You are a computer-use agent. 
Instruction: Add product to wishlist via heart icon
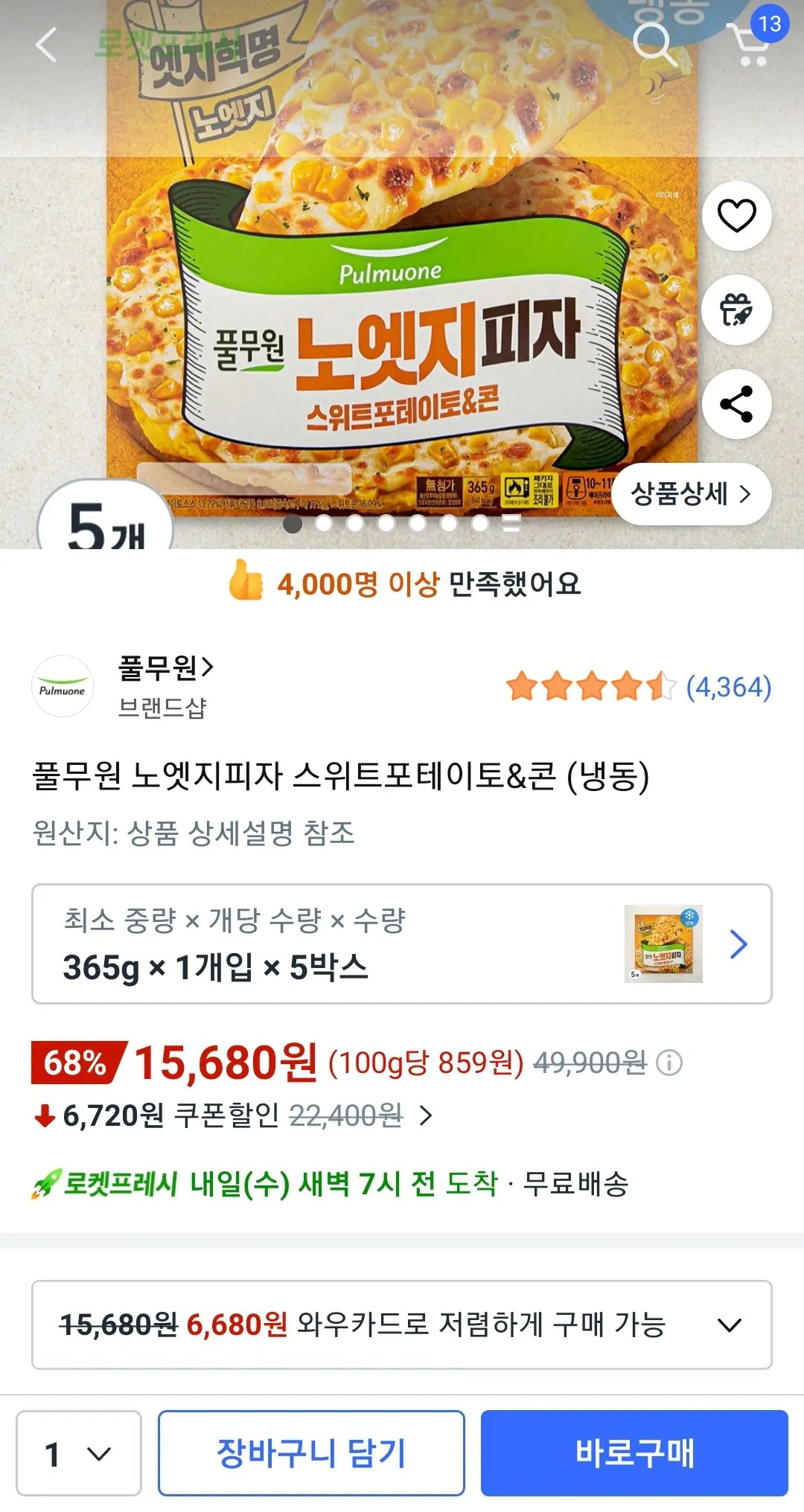pyautogui.click(x=736, y=216)
